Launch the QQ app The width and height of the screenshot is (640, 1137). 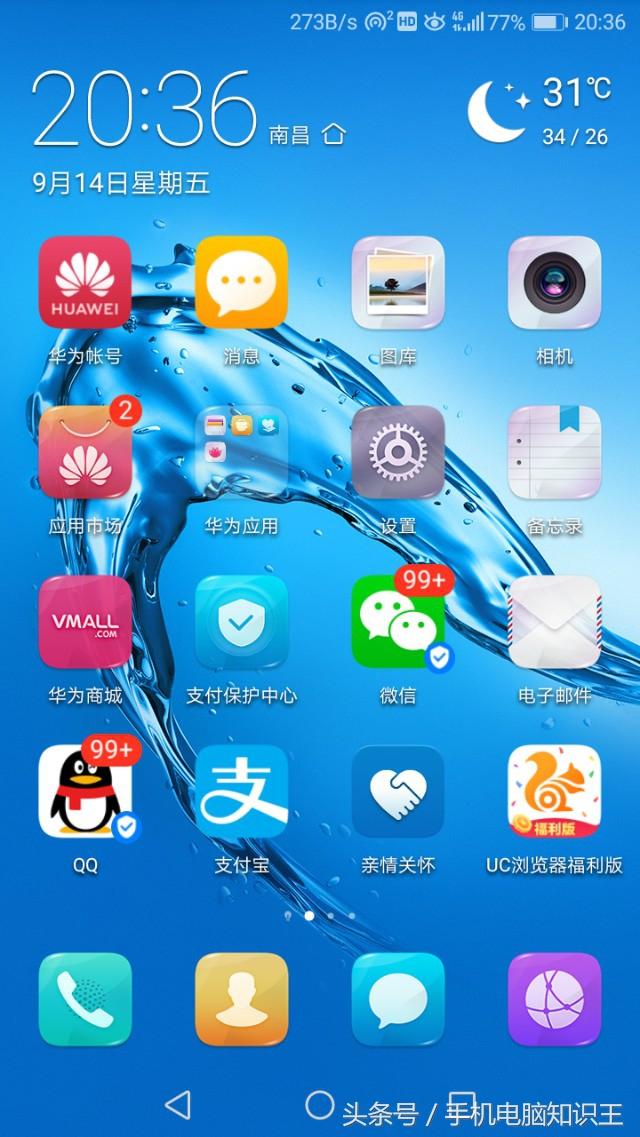coord(85,791)
